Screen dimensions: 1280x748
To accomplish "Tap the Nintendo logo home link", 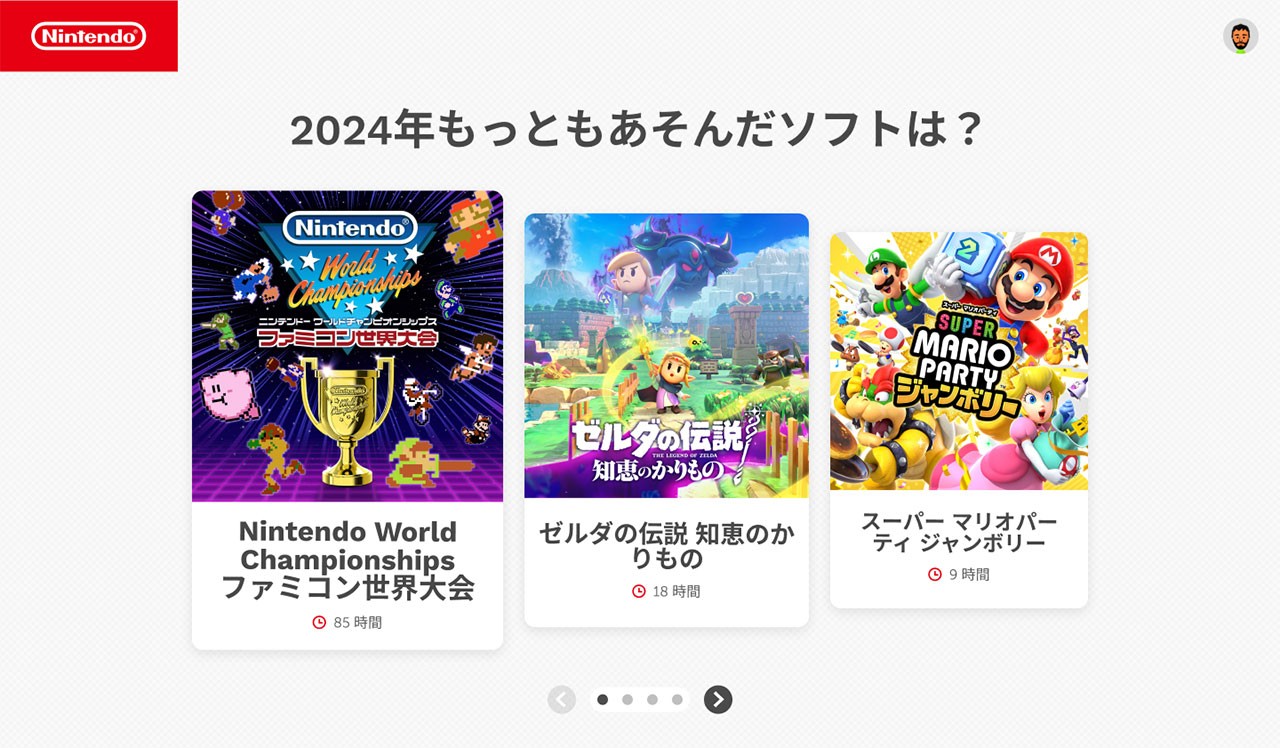I will coord(89,36).
